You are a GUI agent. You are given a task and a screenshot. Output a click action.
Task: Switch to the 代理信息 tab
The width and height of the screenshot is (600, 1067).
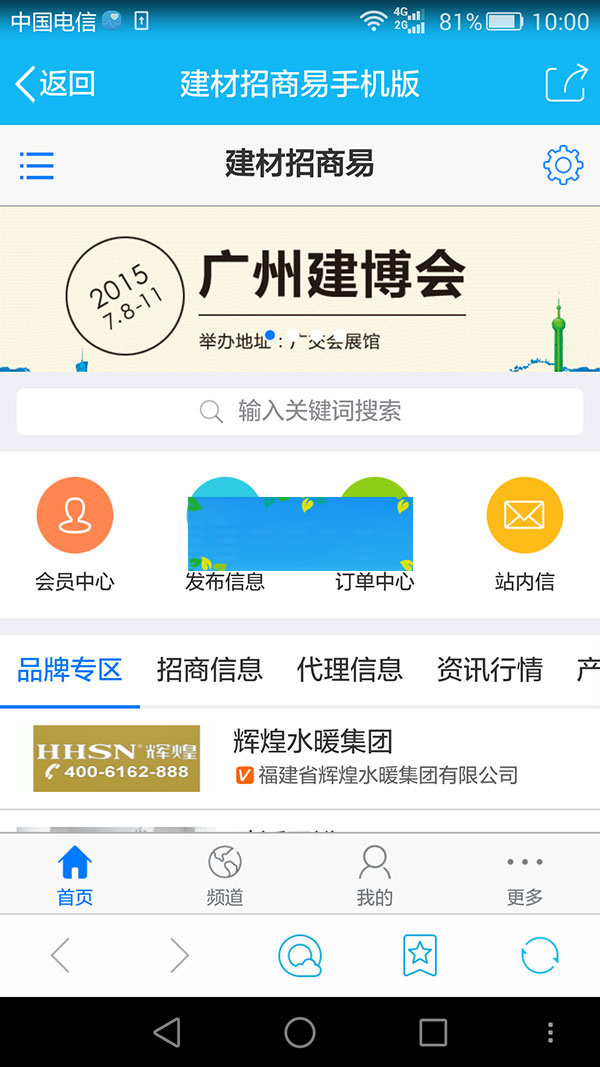tap(350, 670)
